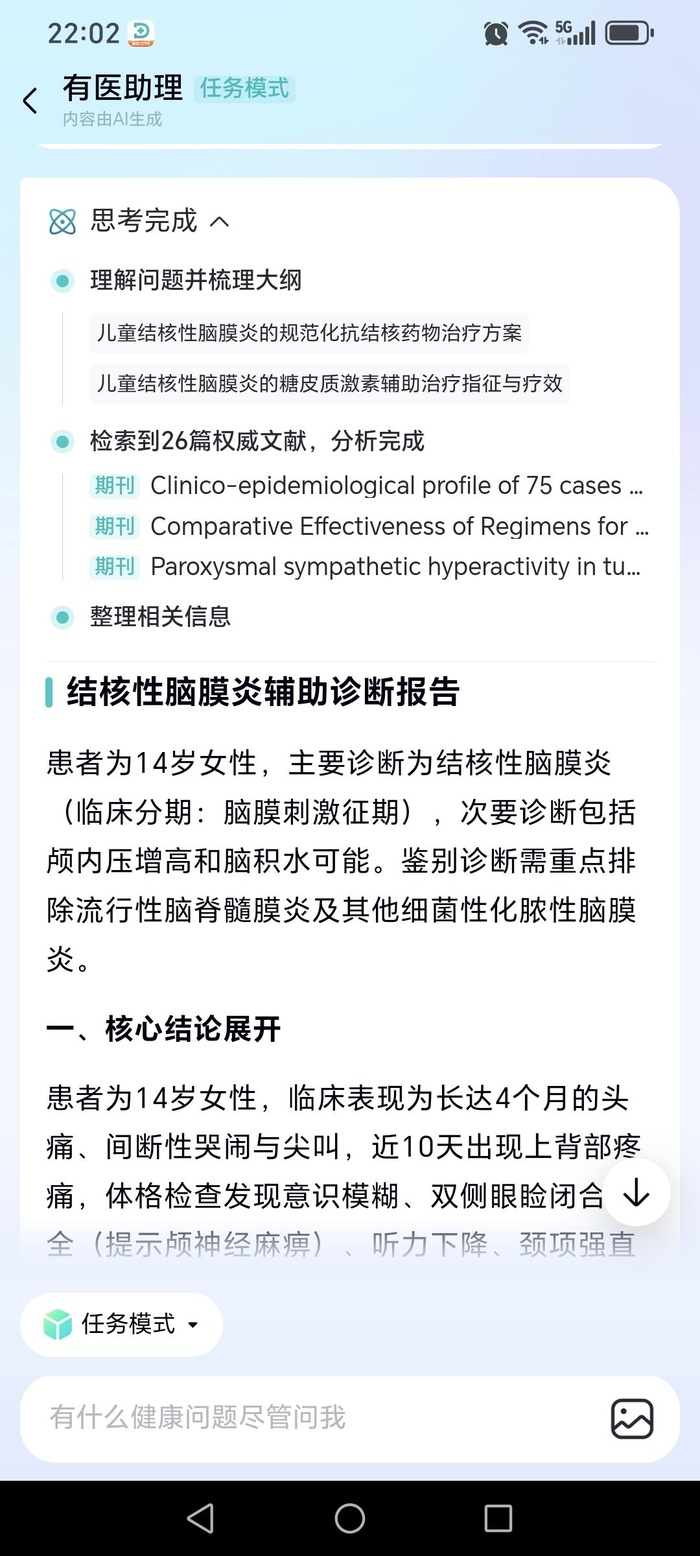This screenshot has height=1556, width=700.
Task: Open the 规范化抗结核药物治疗方案 chip
Action: [309, 333]
